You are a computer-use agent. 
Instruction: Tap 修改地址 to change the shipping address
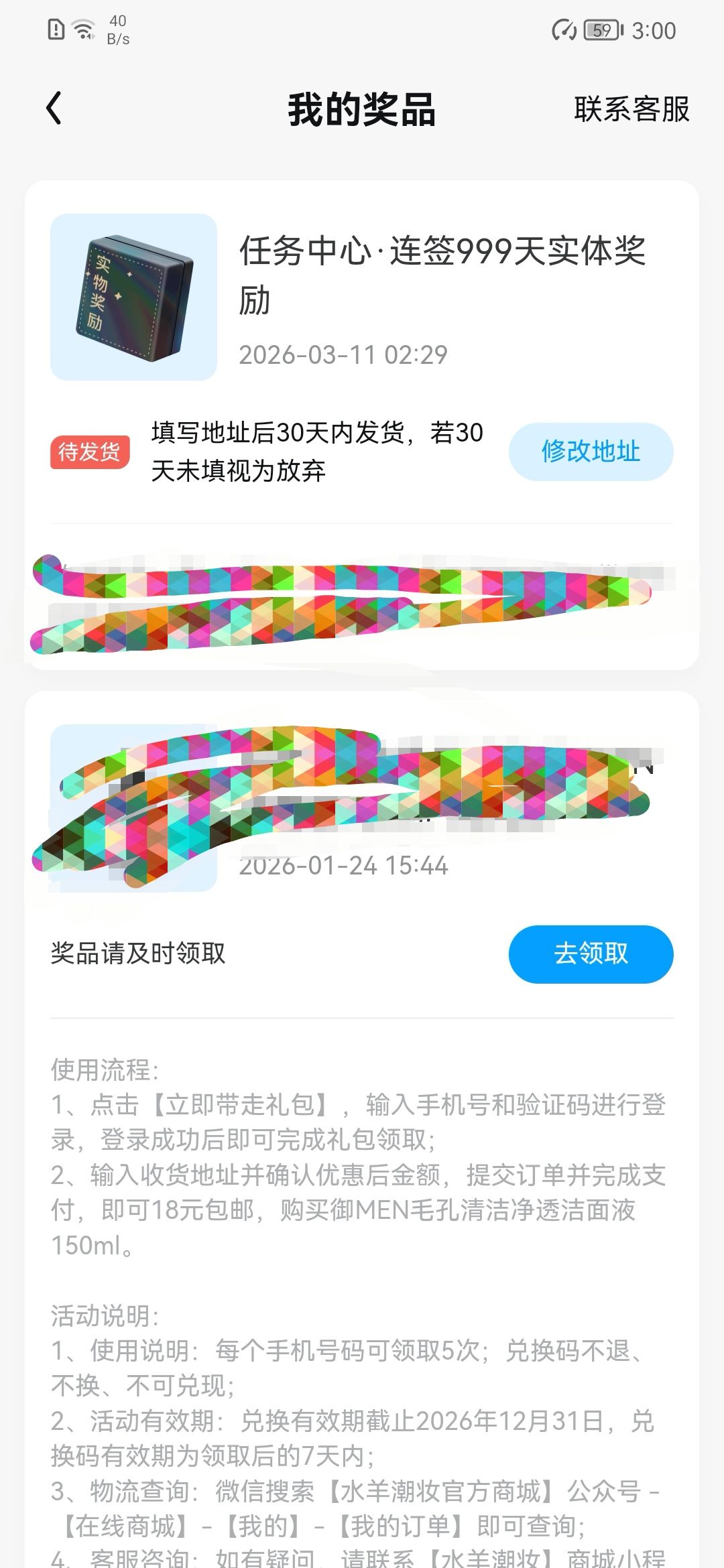coord(591,452)
